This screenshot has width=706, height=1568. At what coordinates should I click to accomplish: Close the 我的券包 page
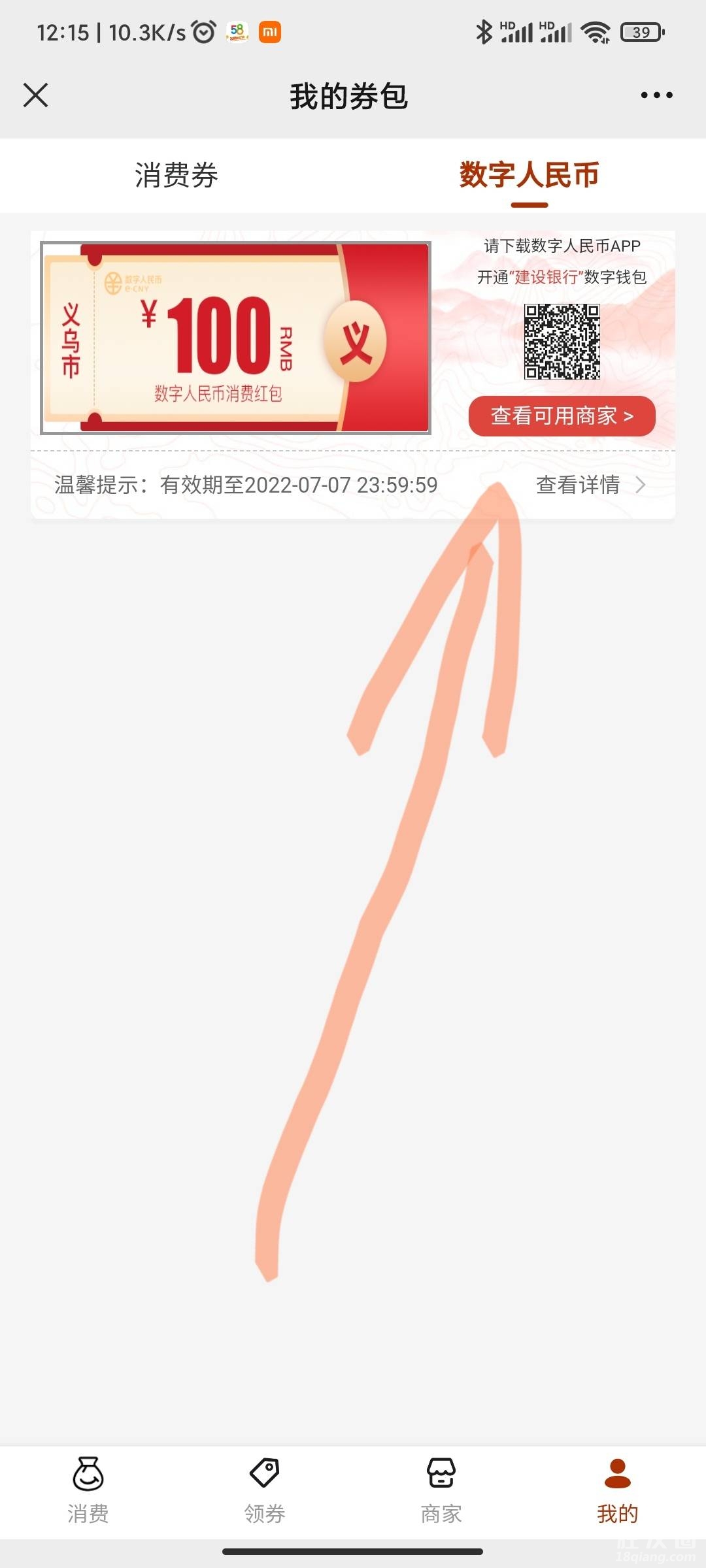[x=35, y=95]
